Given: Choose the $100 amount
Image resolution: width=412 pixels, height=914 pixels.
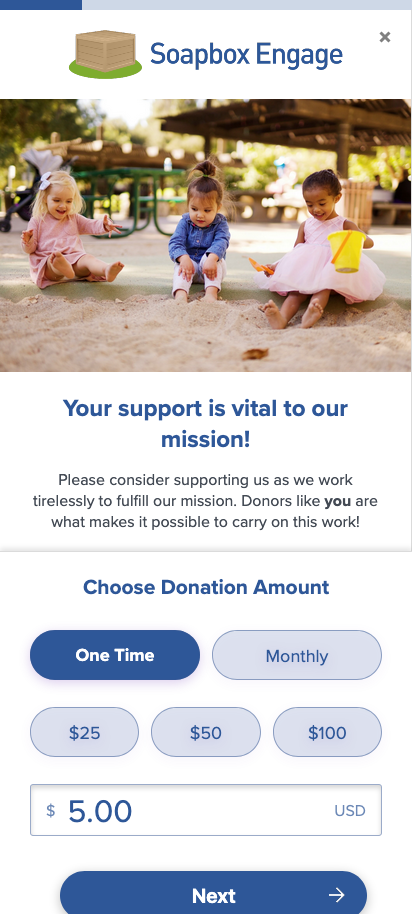Looking at the screenshot, I should click(328, 732).
